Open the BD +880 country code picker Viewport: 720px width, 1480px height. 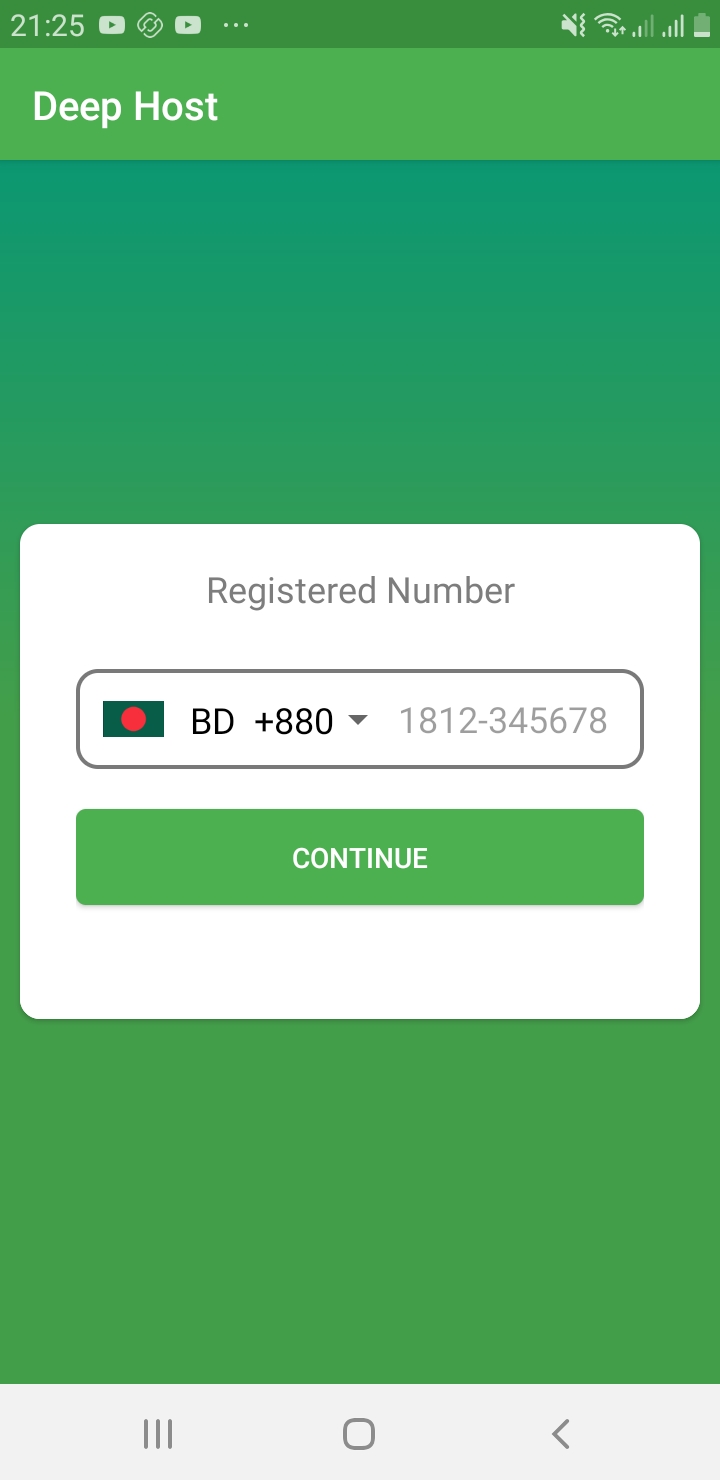click(x=236, y=720)
